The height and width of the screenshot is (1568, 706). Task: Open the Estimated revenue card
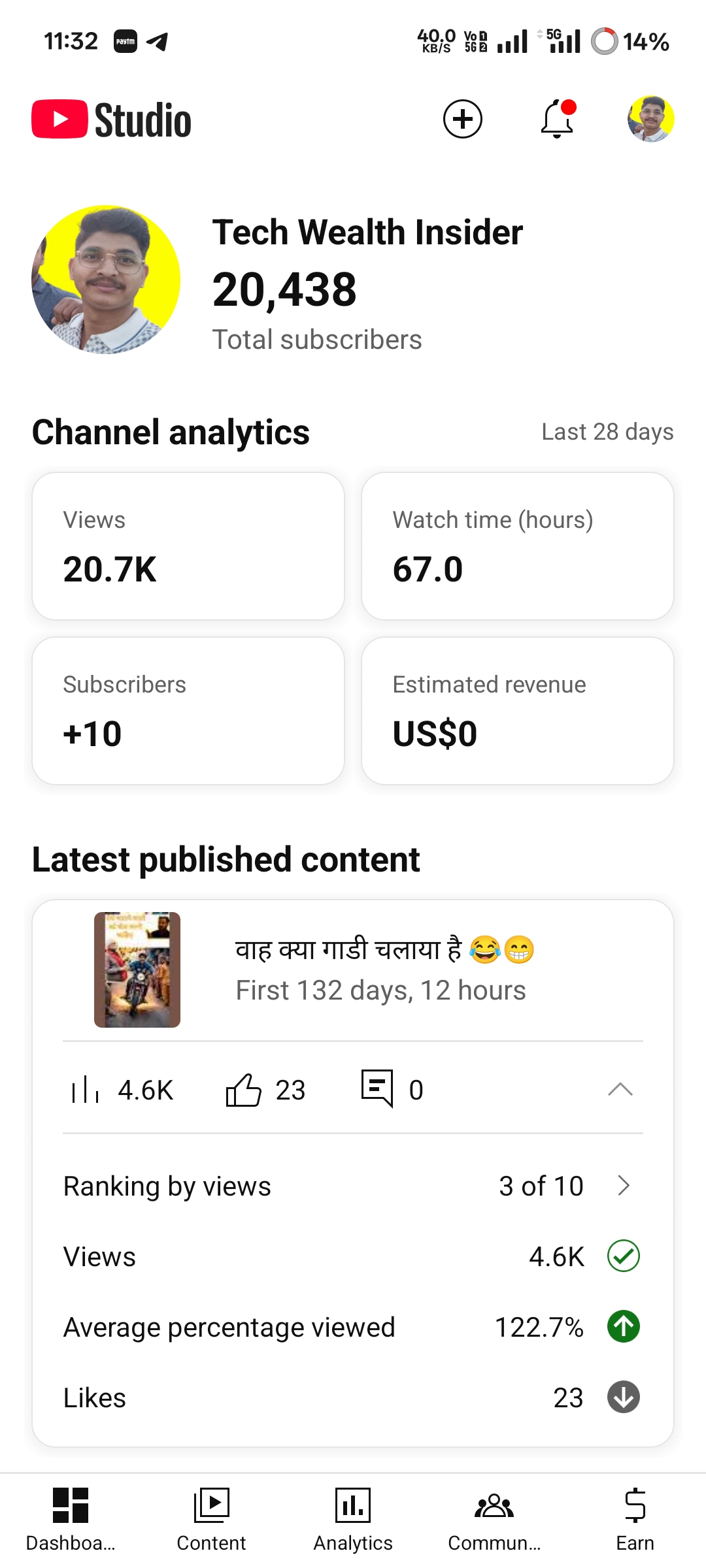517,711
